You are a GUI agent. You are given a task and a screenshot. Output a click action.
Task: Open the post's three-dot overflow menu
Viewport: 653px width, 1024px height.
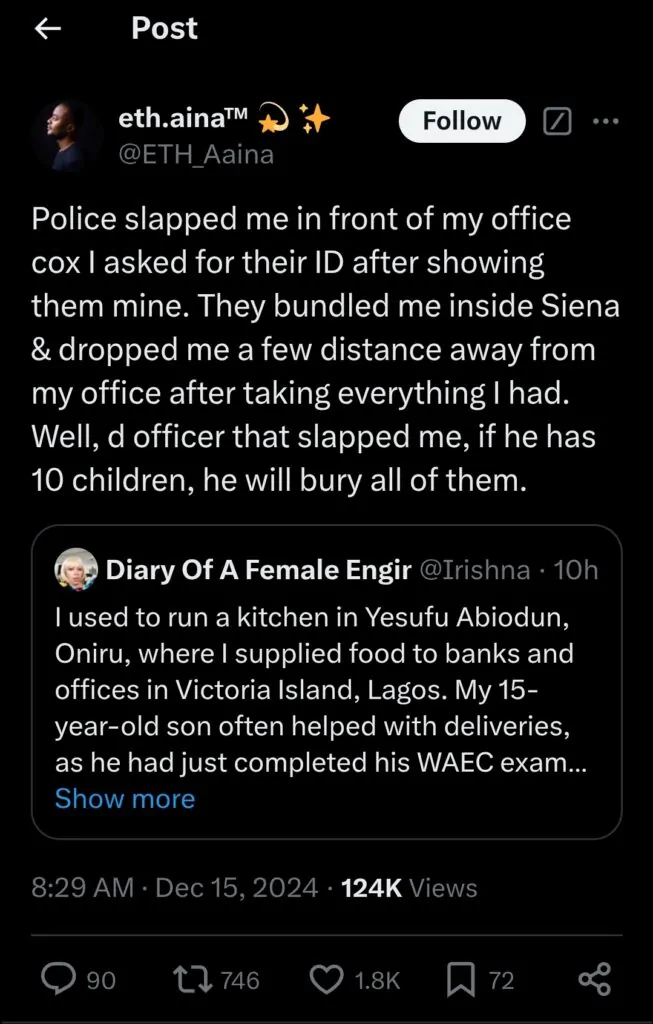pos(606,122)
